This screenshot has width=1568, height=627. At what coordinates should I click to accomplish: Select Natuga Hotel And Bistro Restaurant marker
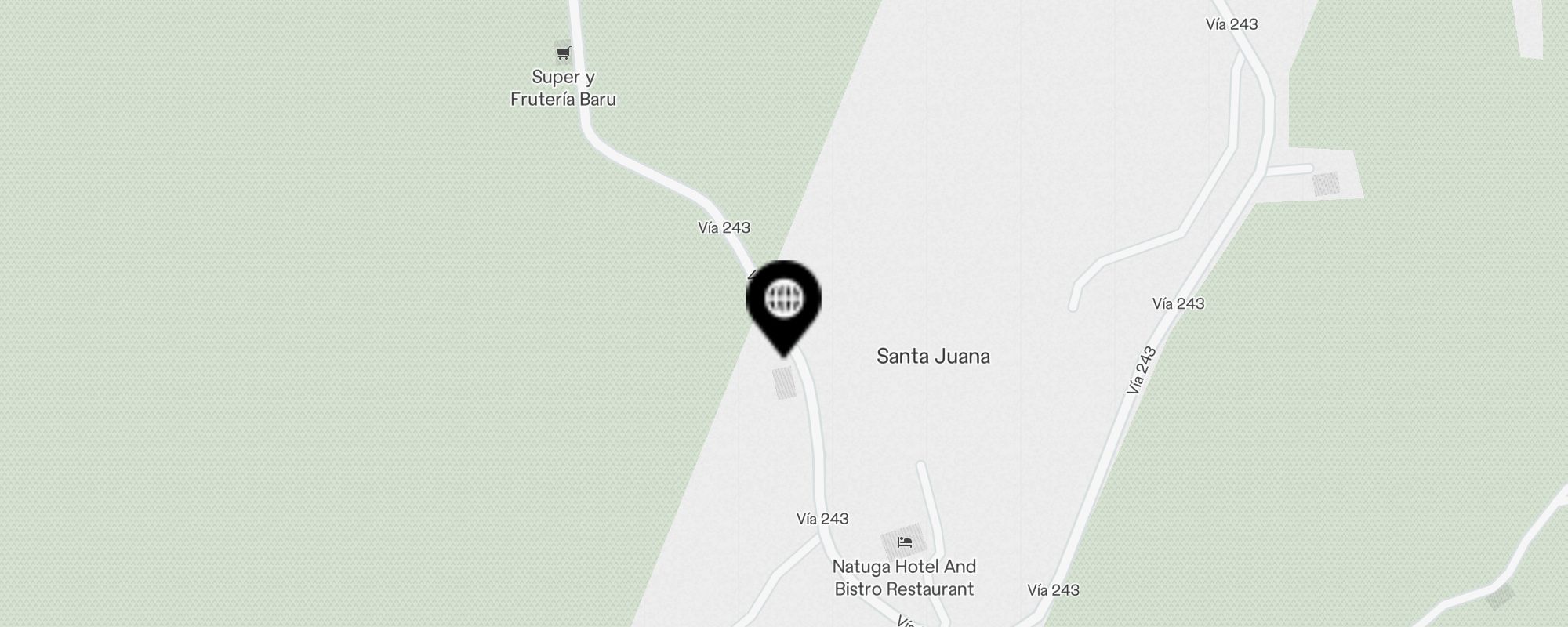[x=905, y=542]
